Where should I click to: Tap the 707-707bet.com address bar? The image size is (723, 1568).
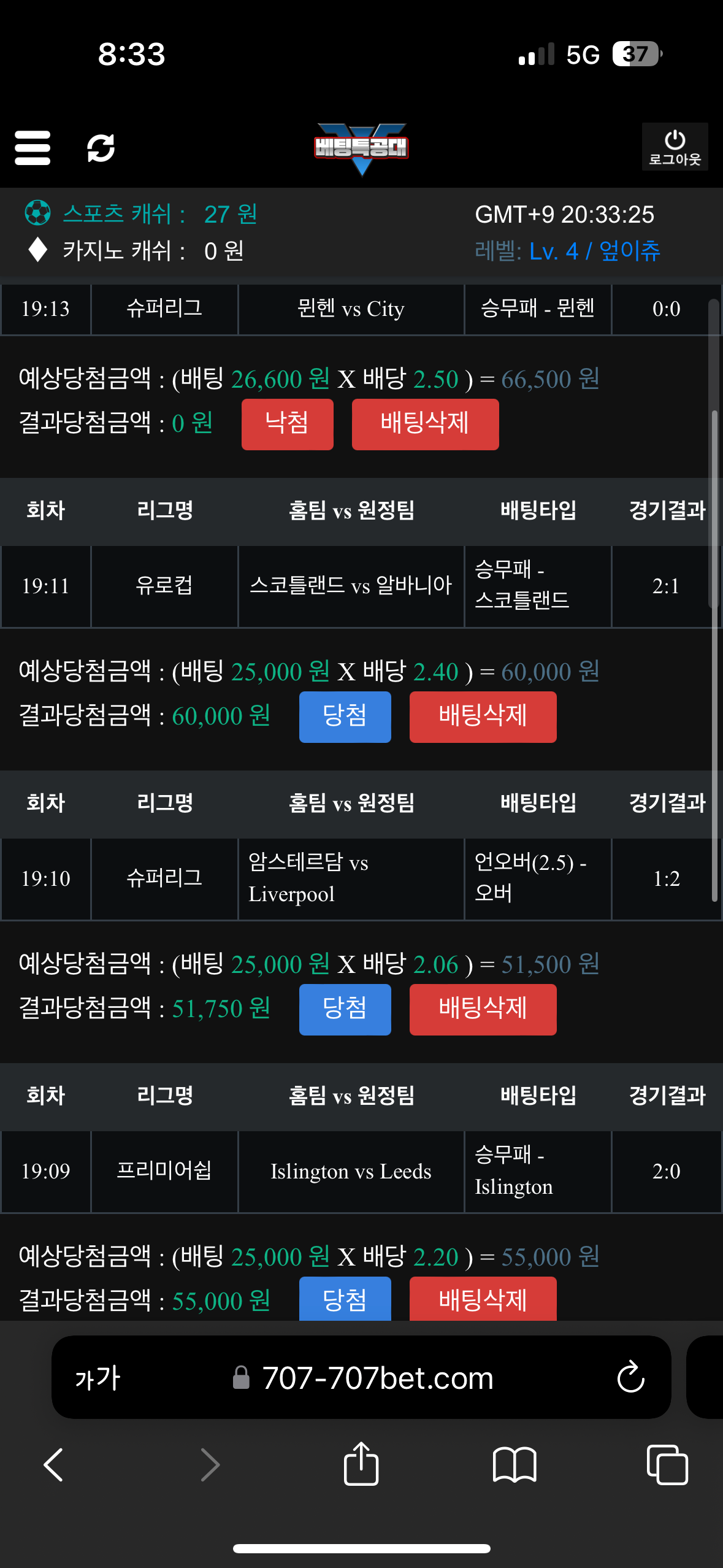[362, 1378]
